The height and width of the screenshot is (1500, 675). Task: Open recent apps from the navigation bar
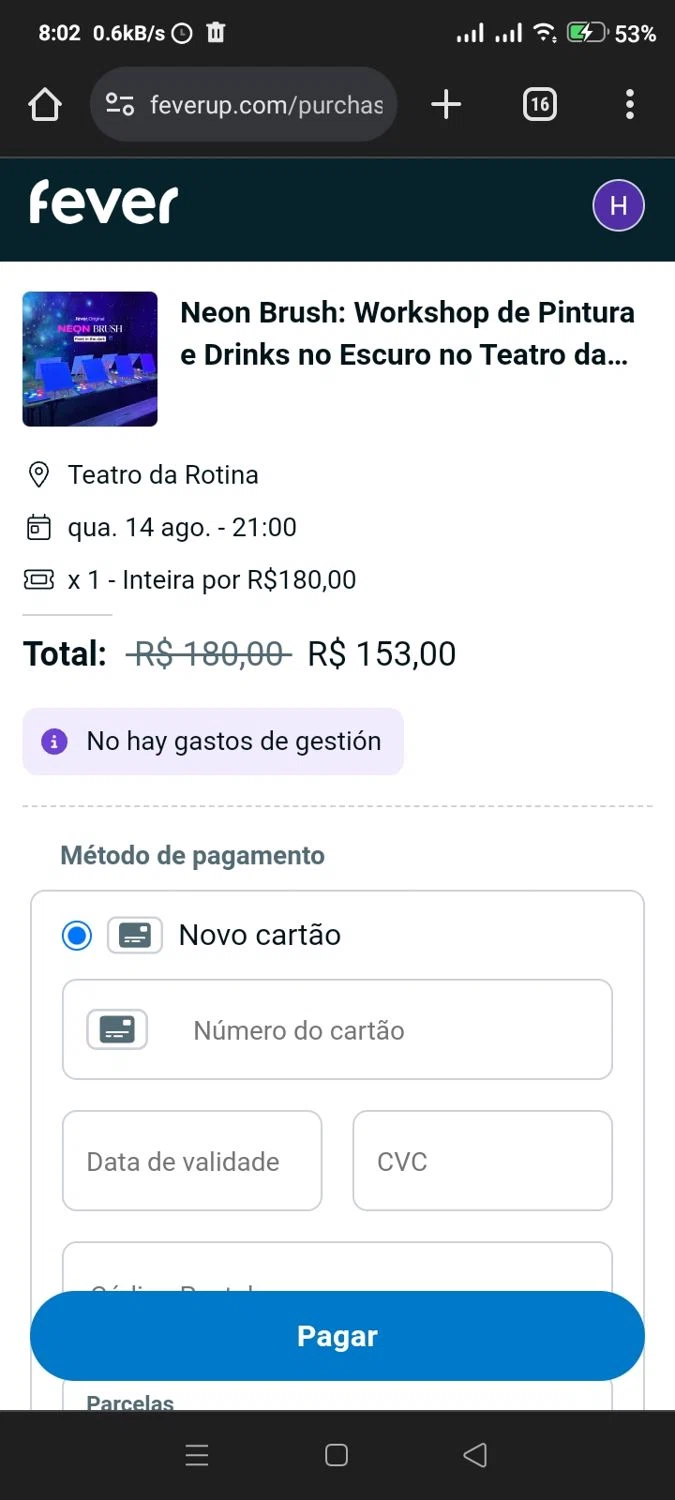[x=197, y=1455]
